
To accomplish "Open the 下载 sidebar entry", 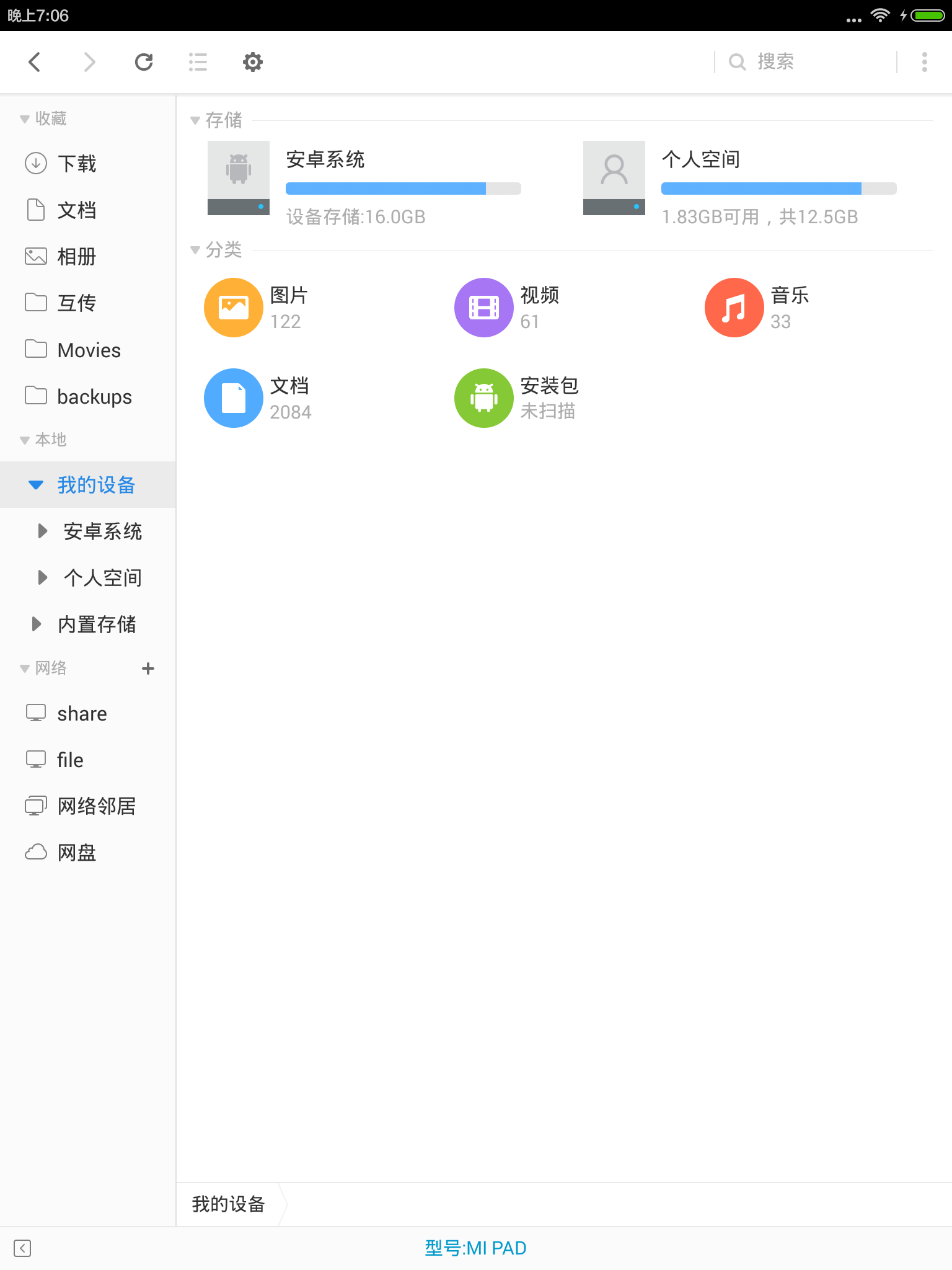I will tap(77, 162).
